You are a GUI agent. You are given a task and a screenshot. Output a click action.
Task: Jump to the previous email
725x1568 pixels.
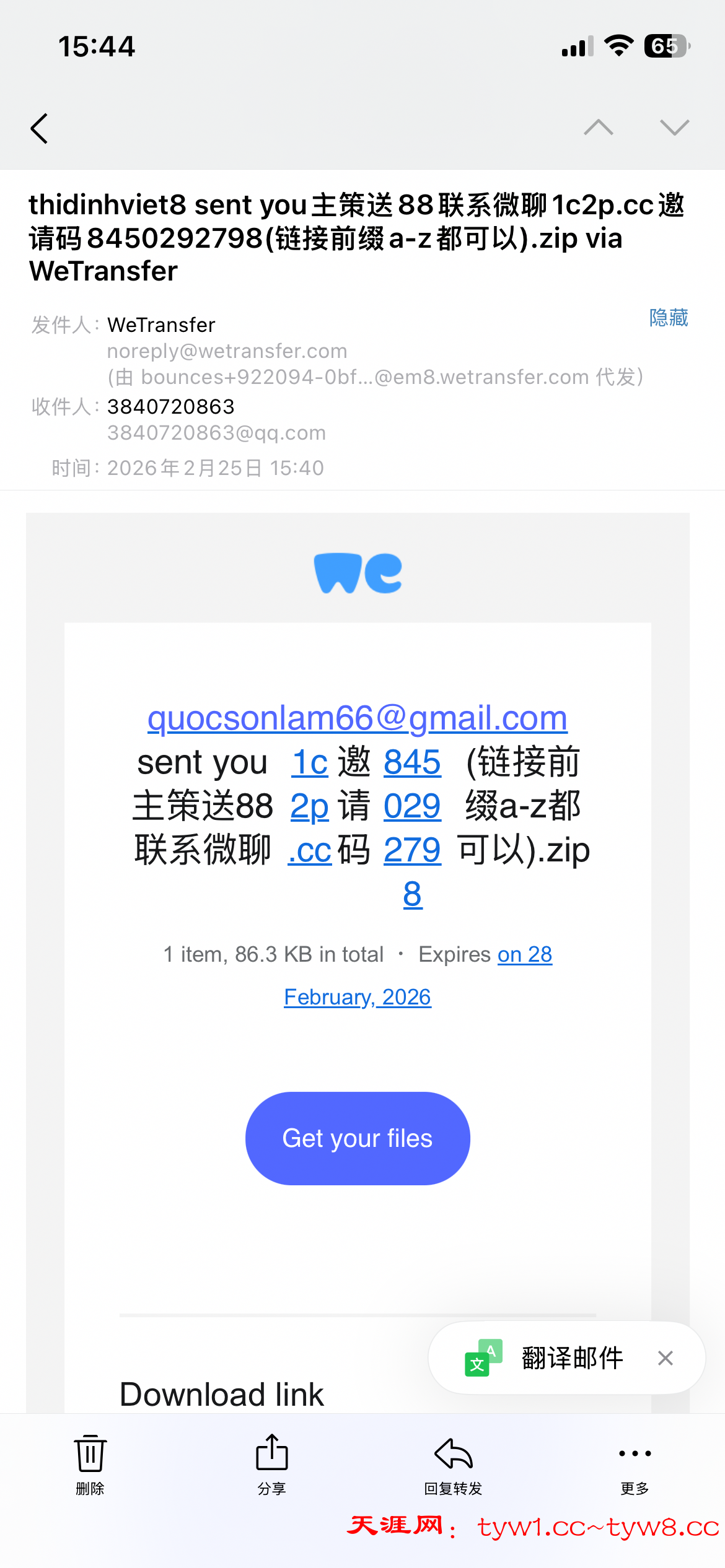598,128
